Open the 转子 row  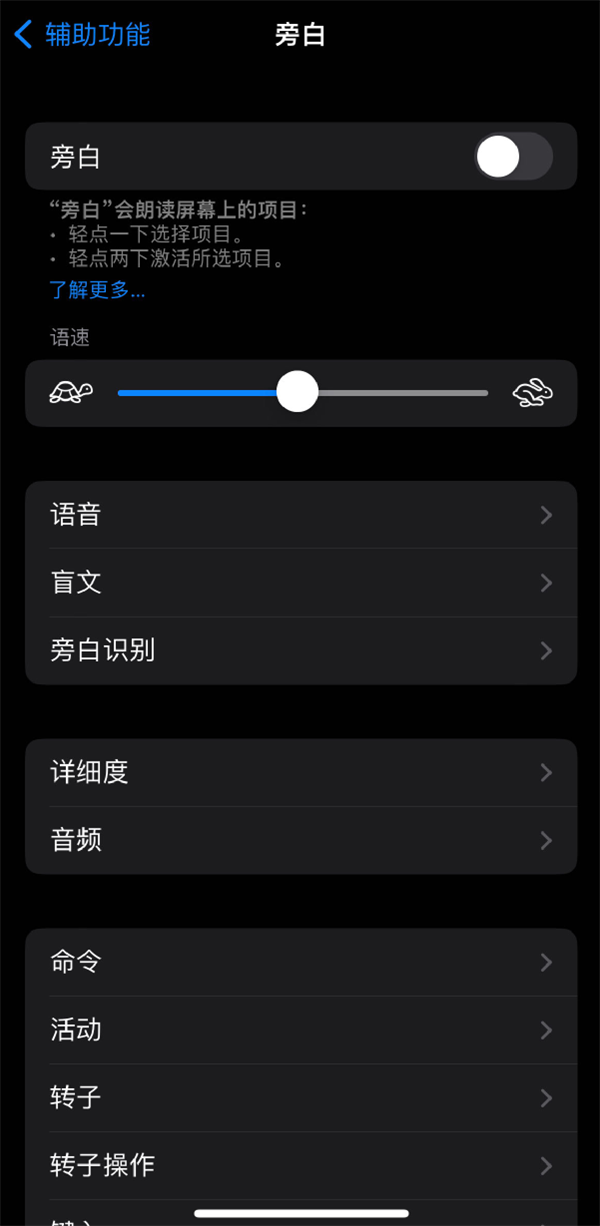[x=300, y=1098]
